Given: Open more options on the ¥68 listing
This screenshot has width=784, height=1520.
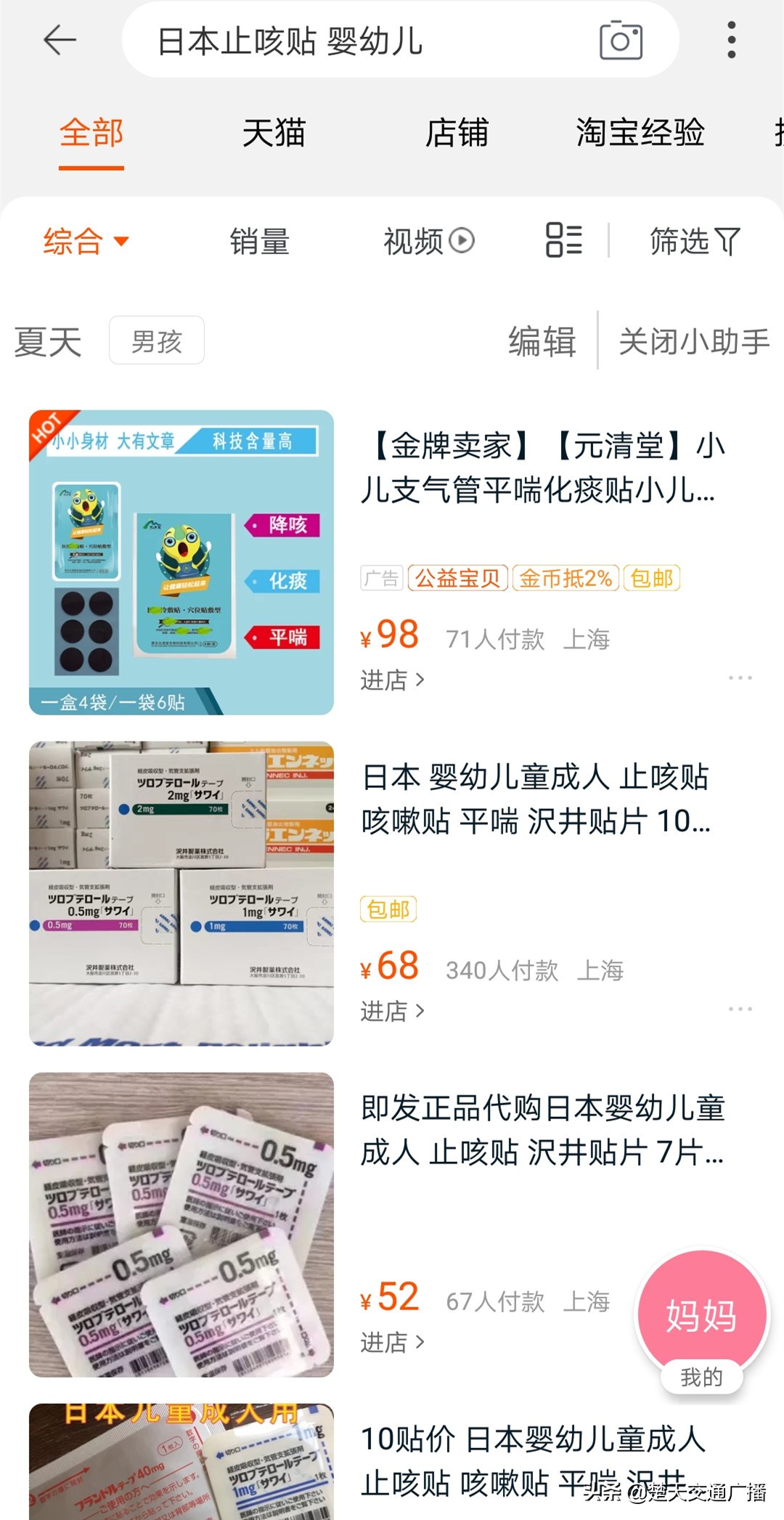Looking at the screenshot, I should point(740,1008).
